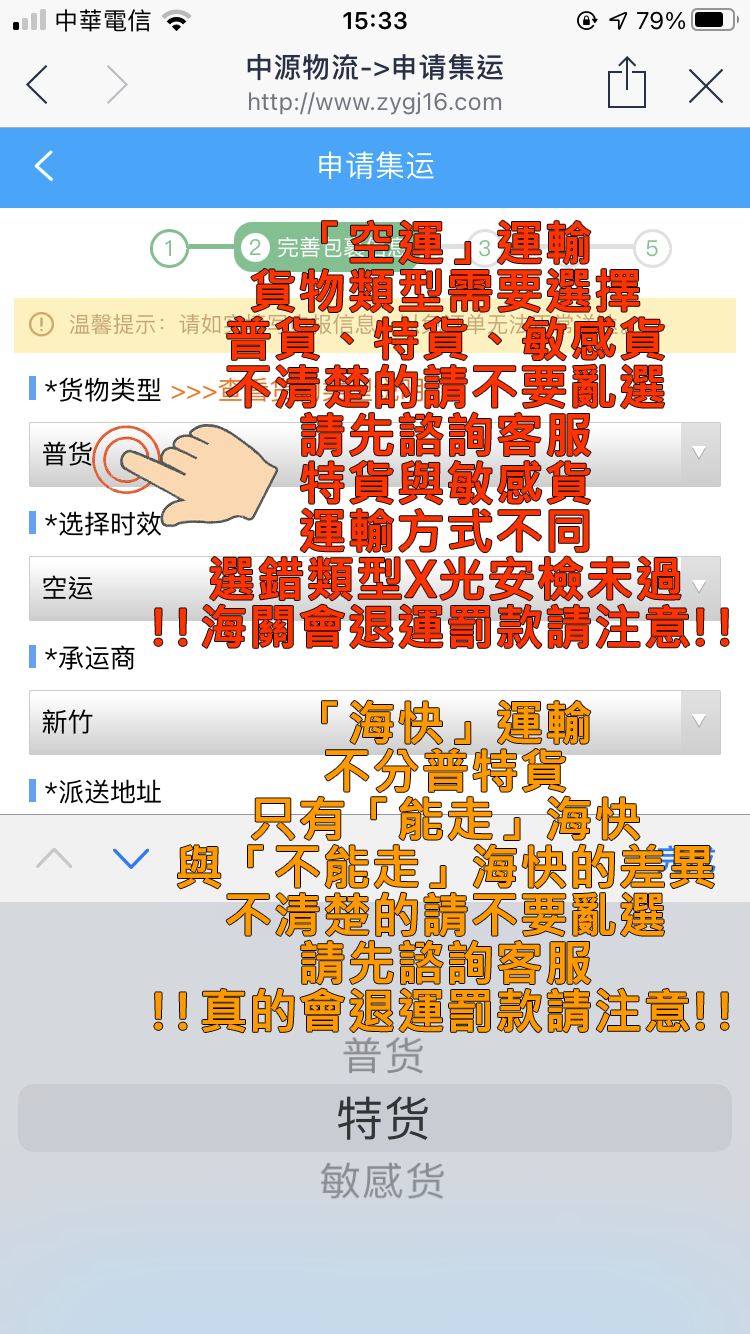
Task: Share this page
Action: [x=627, y=82]
